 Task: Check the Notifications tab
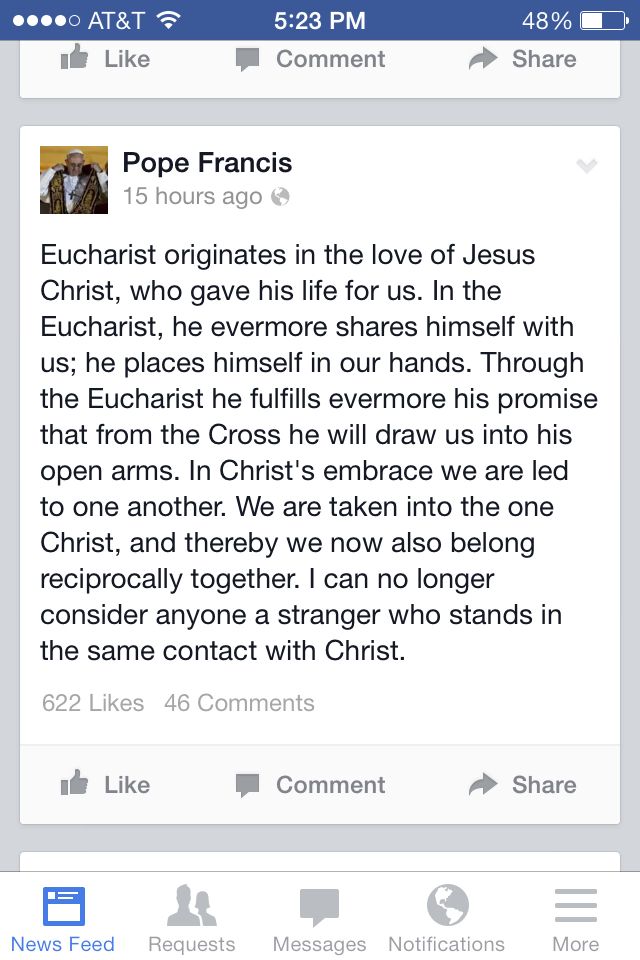coord(447,920)
